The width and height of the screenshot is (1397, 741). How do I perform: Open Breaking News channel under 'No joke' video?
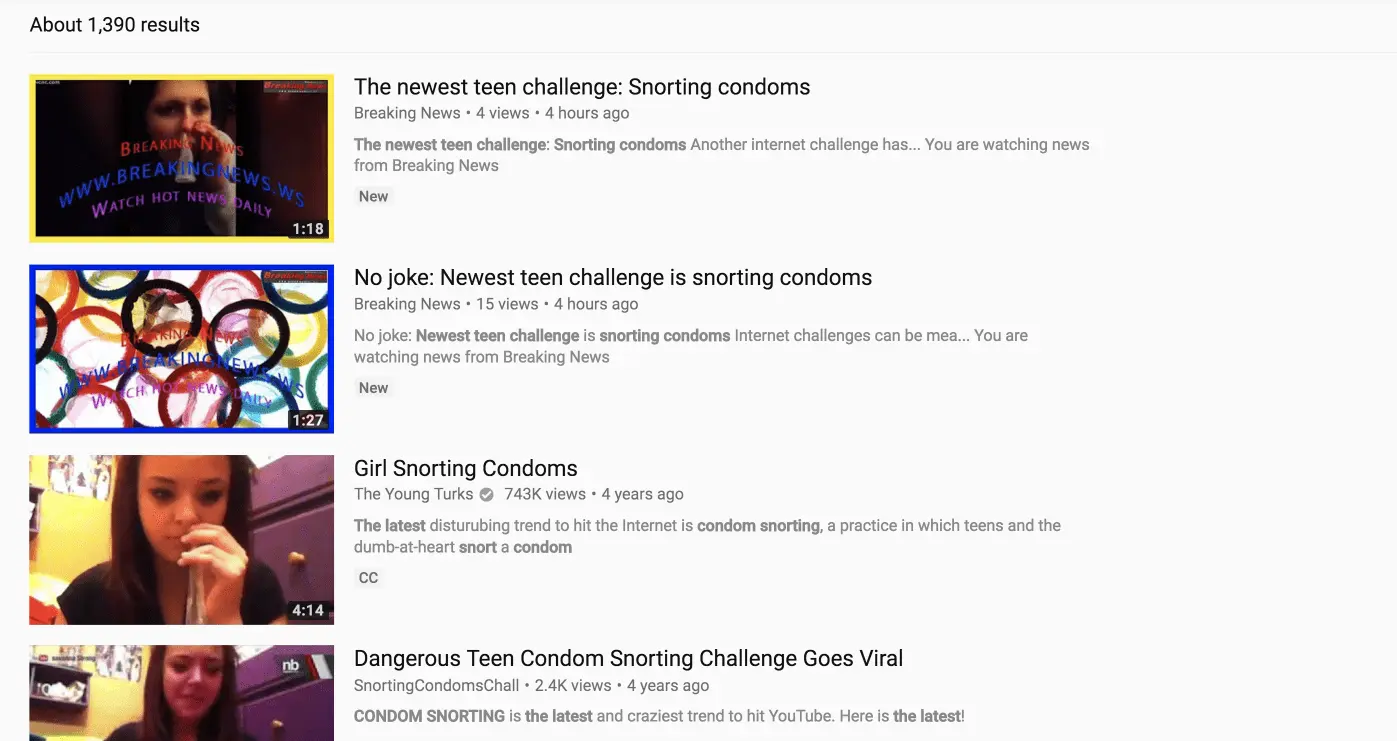click(407, 304)
